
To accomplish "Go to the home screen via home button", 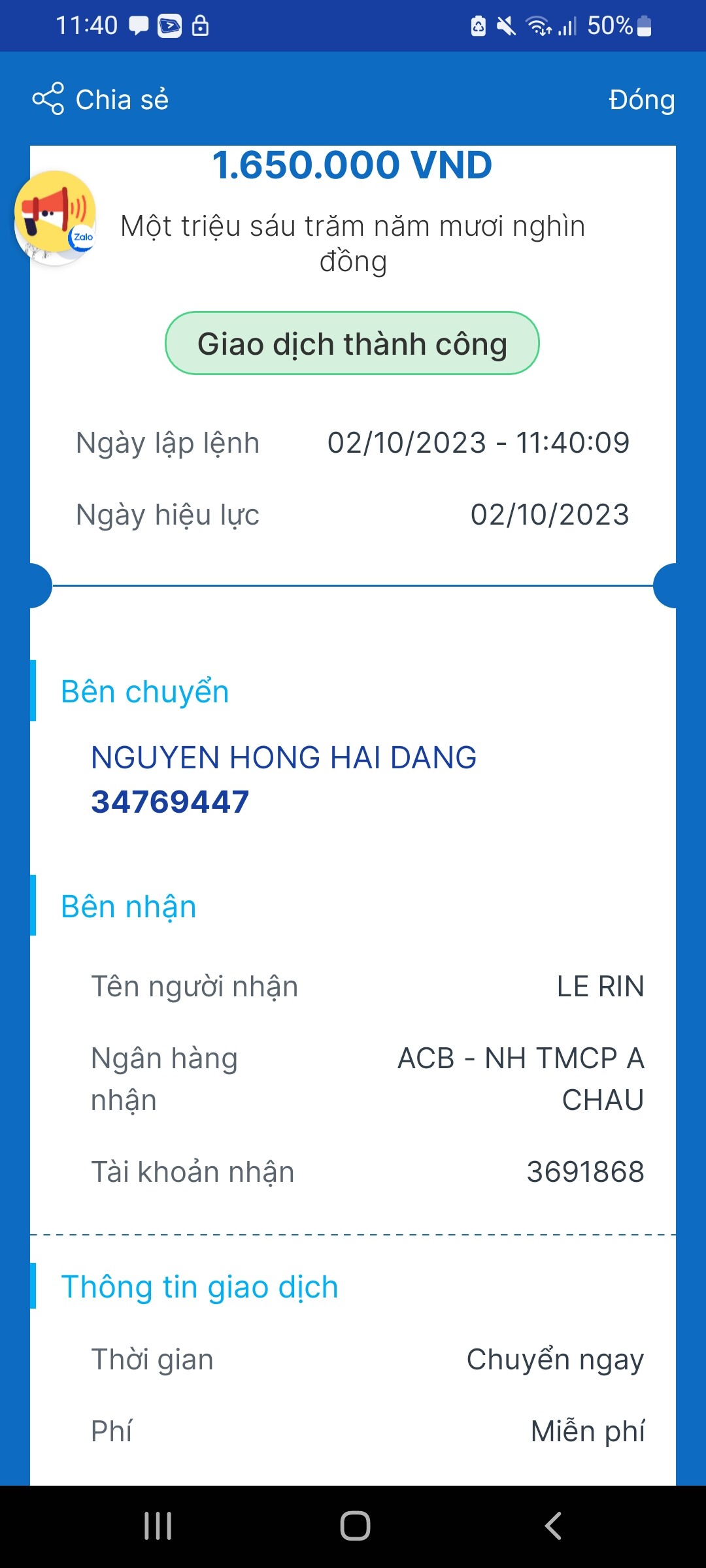I will point(354,1526).
